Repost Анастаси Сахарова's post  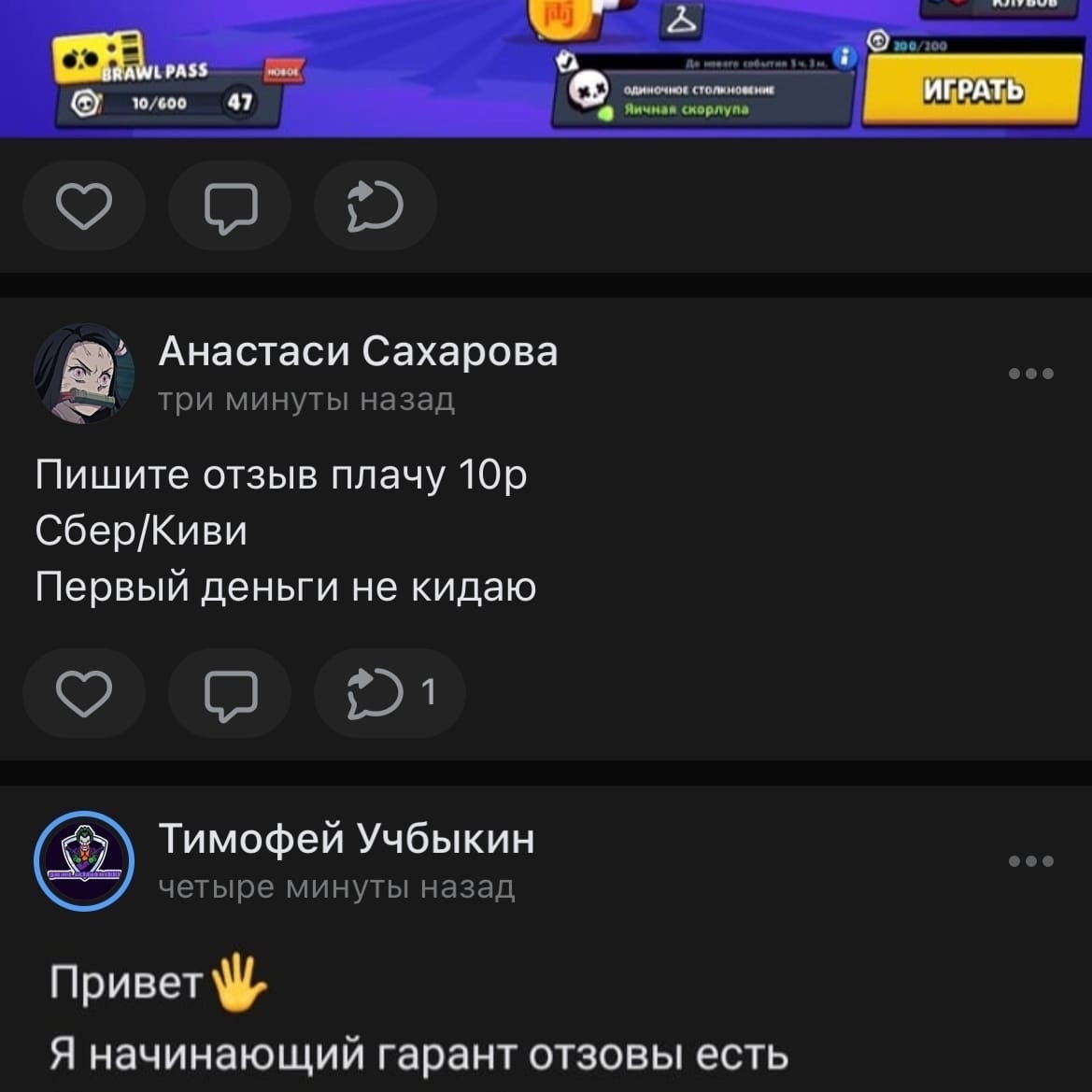pyautogui.click(x=389, y=693)
